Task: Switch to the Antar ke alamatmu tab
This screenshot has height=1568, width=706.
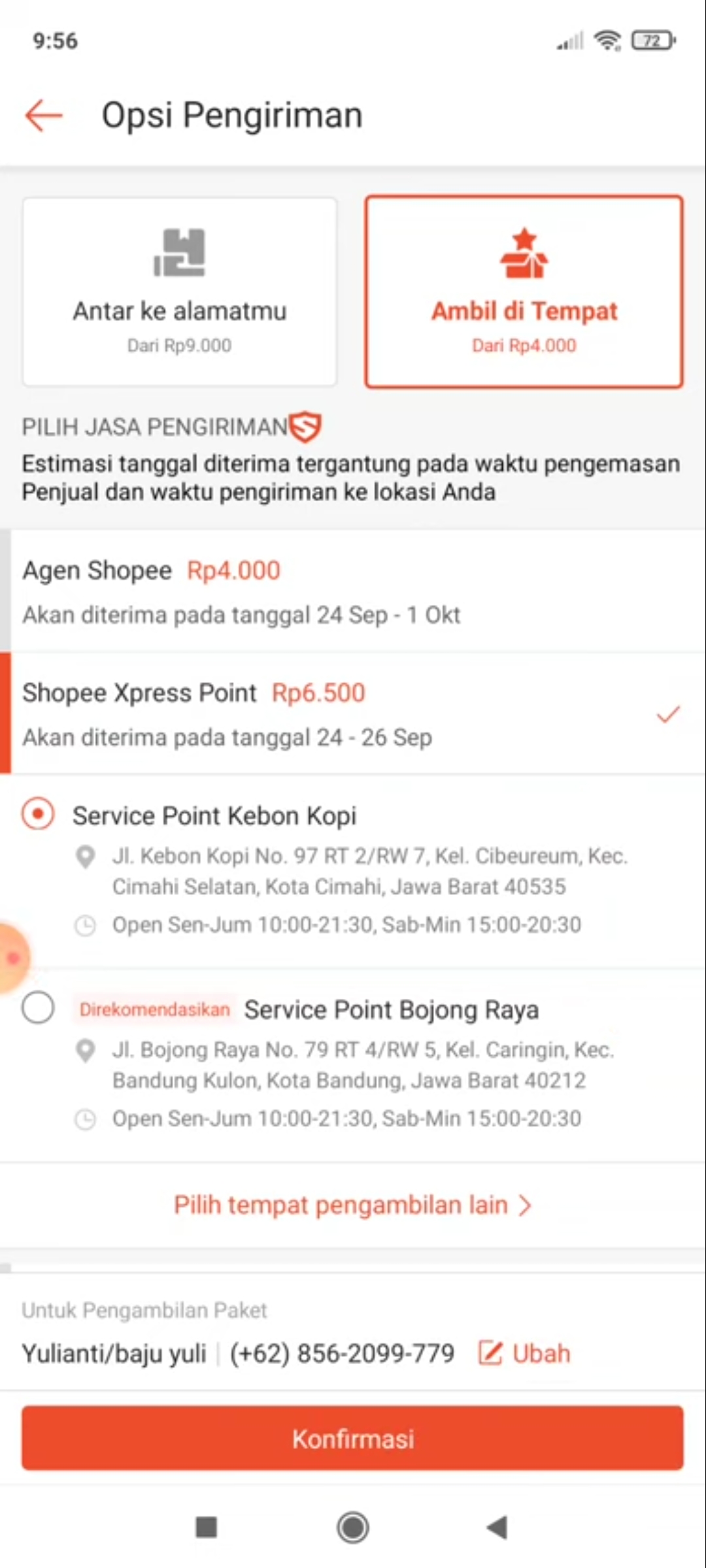Action: 179,289
